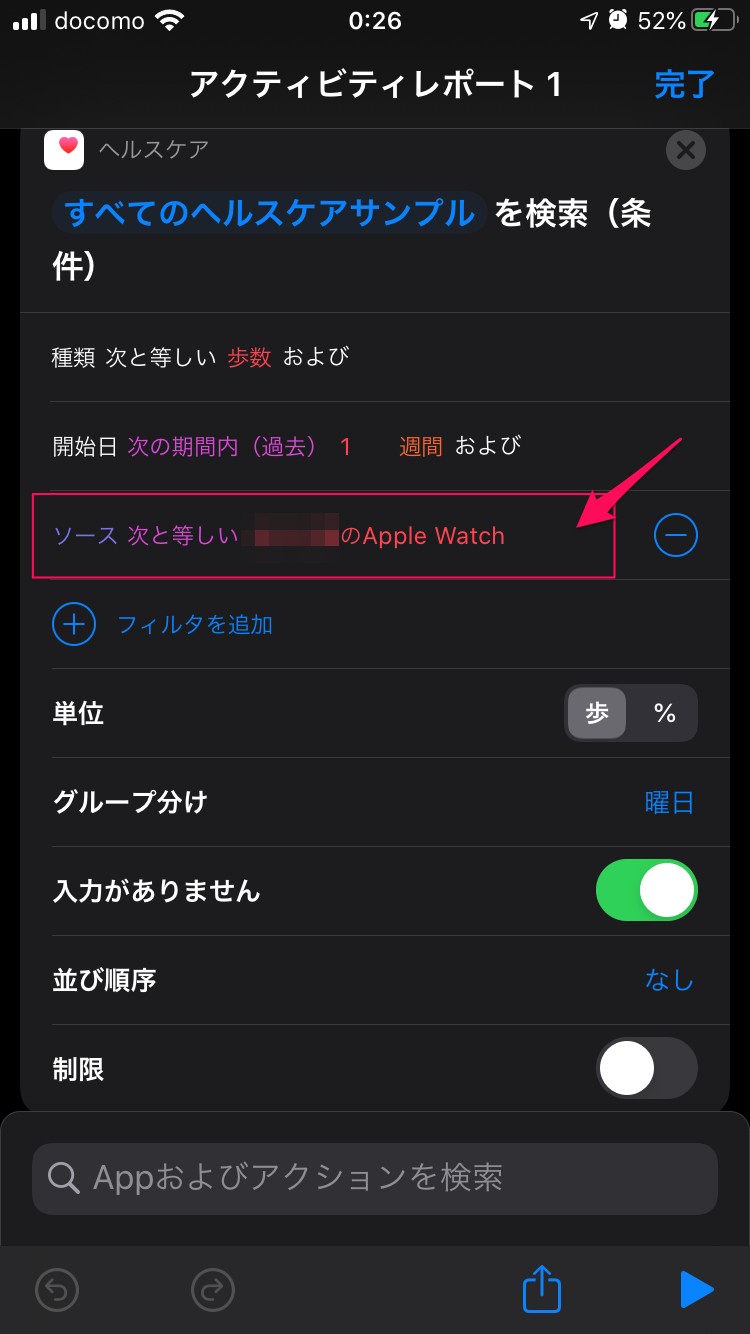This screenshot has width=750, height=1334.
Task: Switch the unit to %
Action: coord(665,713)
